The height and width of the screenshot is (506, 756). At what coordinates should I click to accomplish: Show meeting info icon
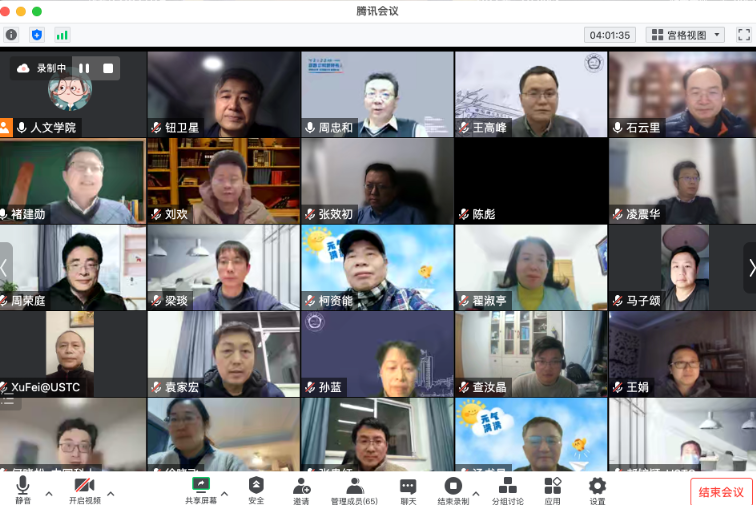click(11, 34)
